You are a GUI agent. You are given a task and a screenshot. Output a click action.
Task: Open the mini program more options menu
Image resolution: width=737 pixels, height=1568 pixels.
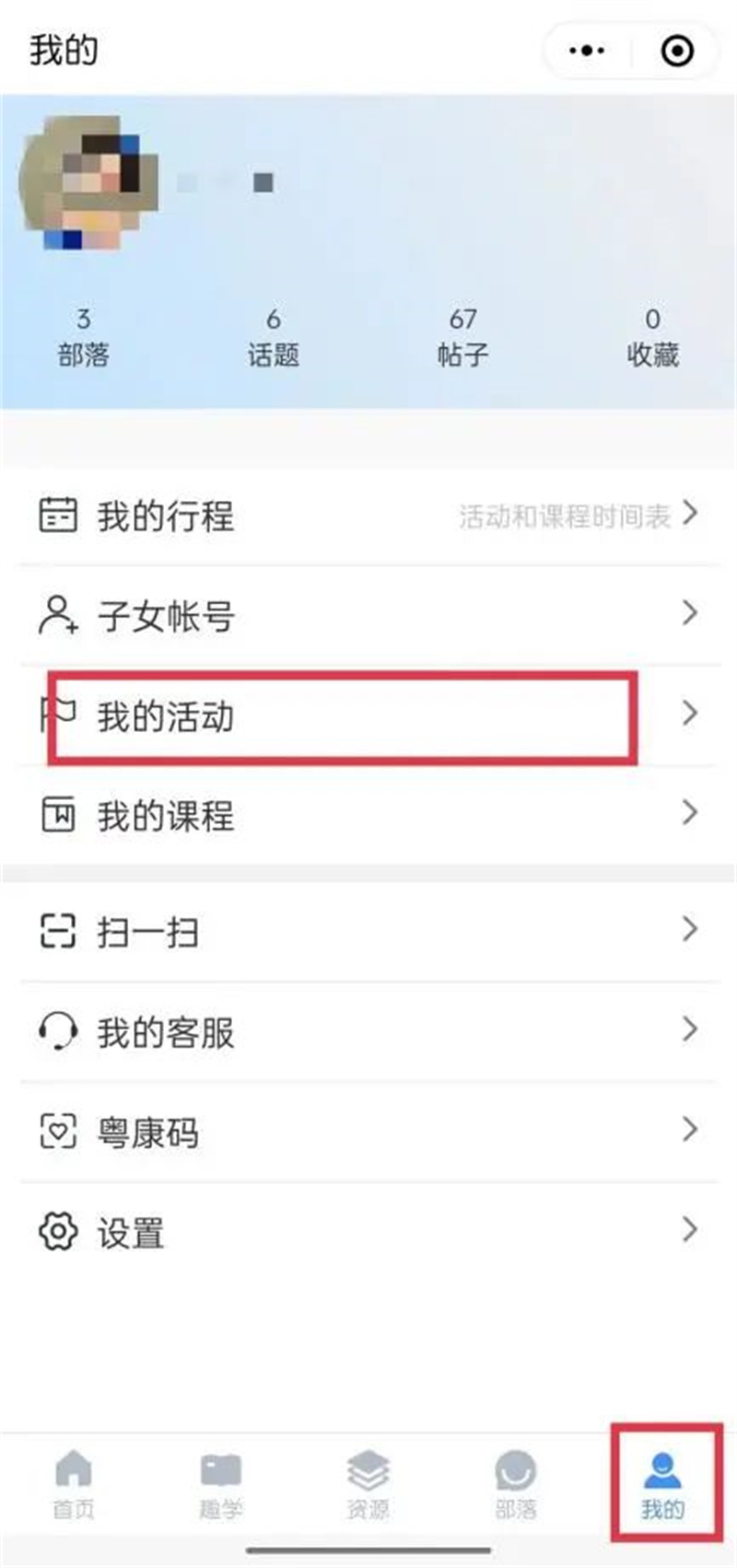(587, 51)
